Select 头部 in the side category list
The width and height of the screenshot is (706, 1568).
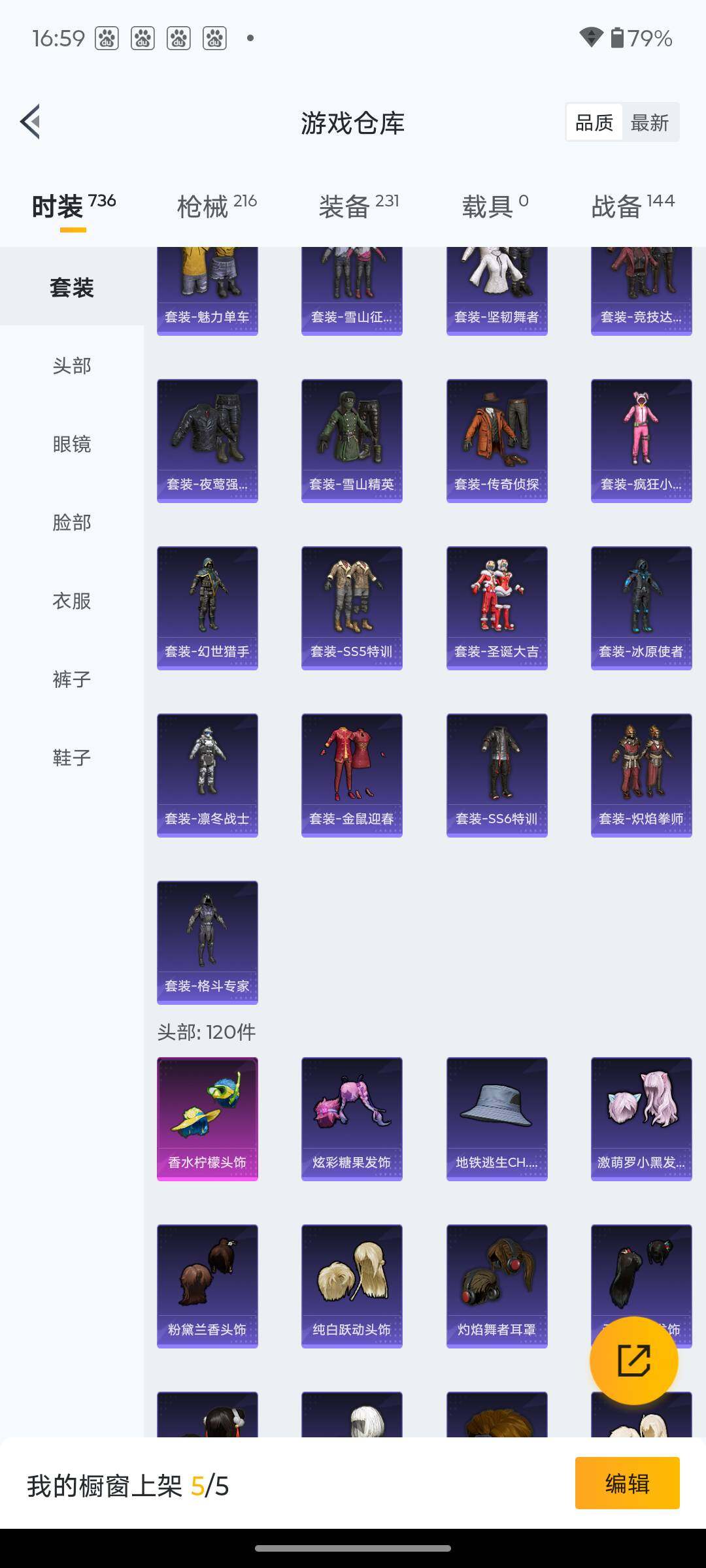72,366
